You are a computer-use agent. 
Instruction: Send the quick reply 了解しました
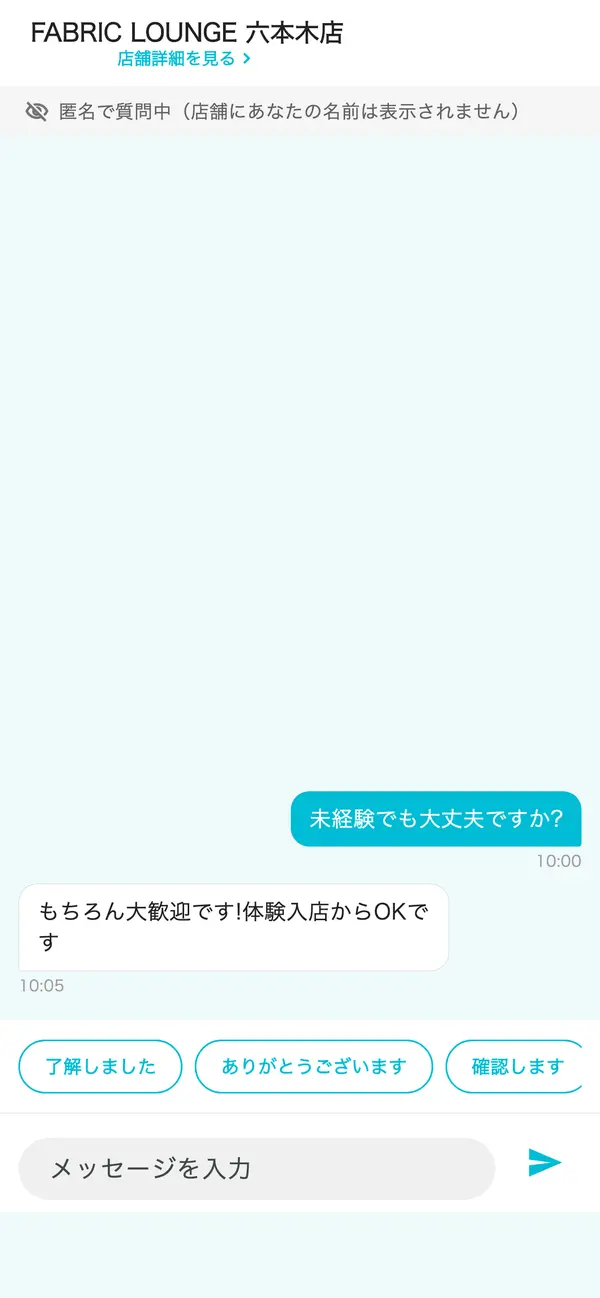coord(101,1066)
